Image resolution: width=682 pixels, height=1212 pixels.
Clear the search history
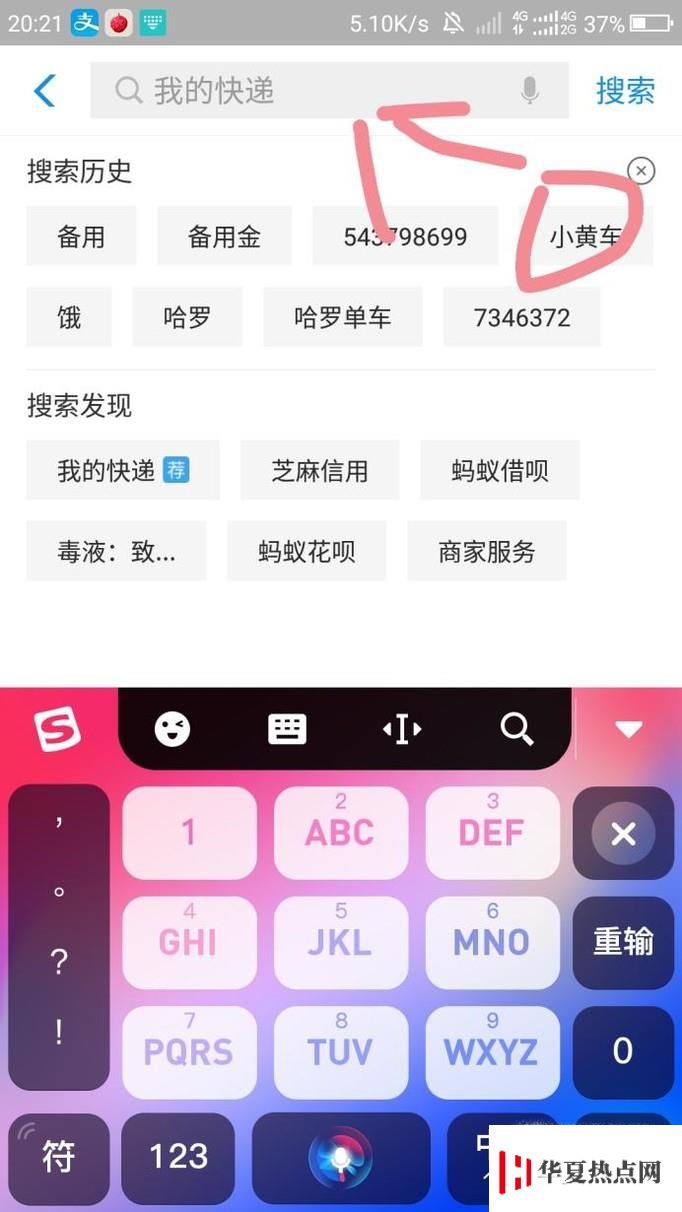(641, 171)
